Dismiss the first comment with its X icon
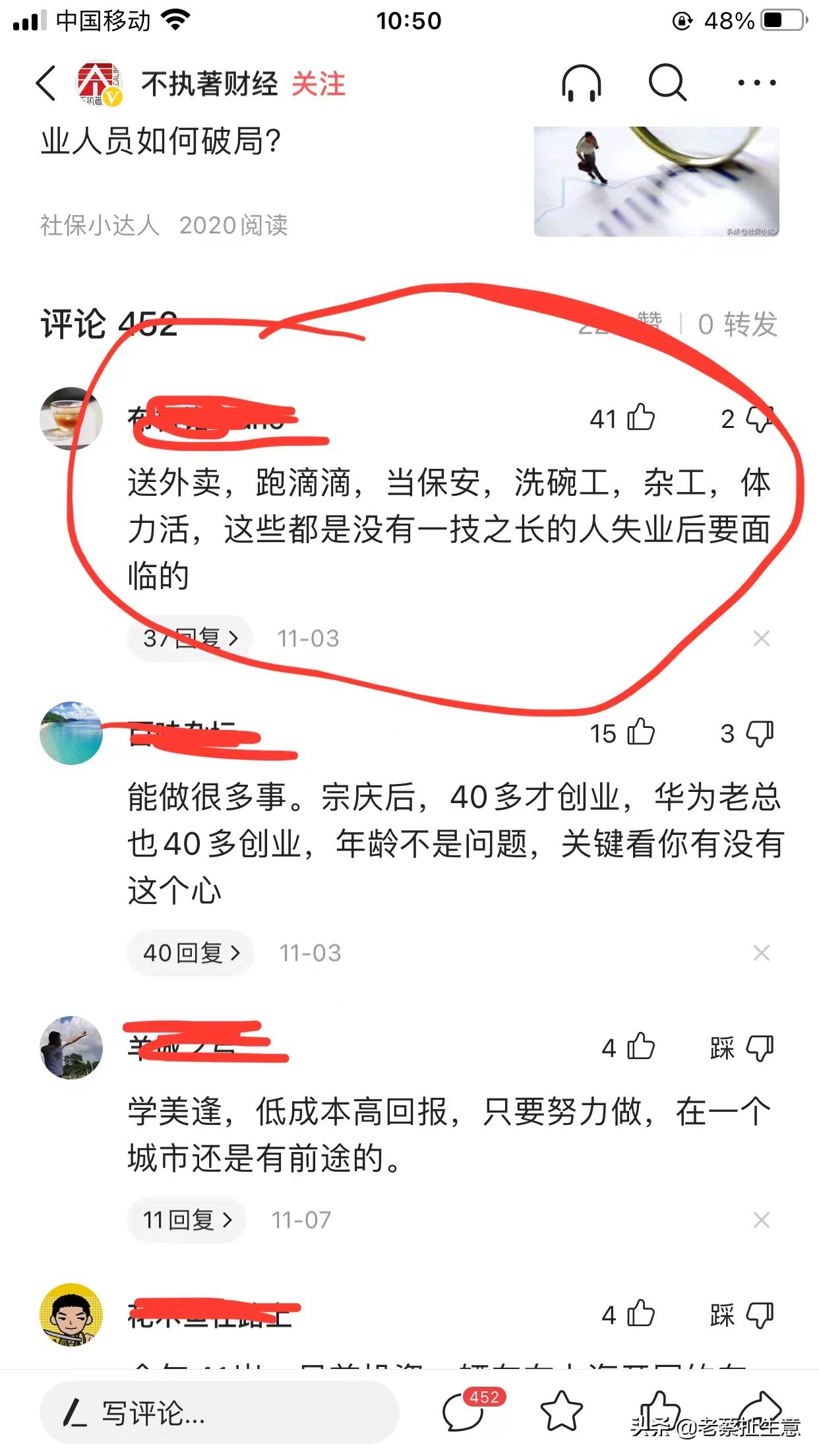Image resolution: width=819 pixels, height=1456 pixels. (x=761, y=638)
